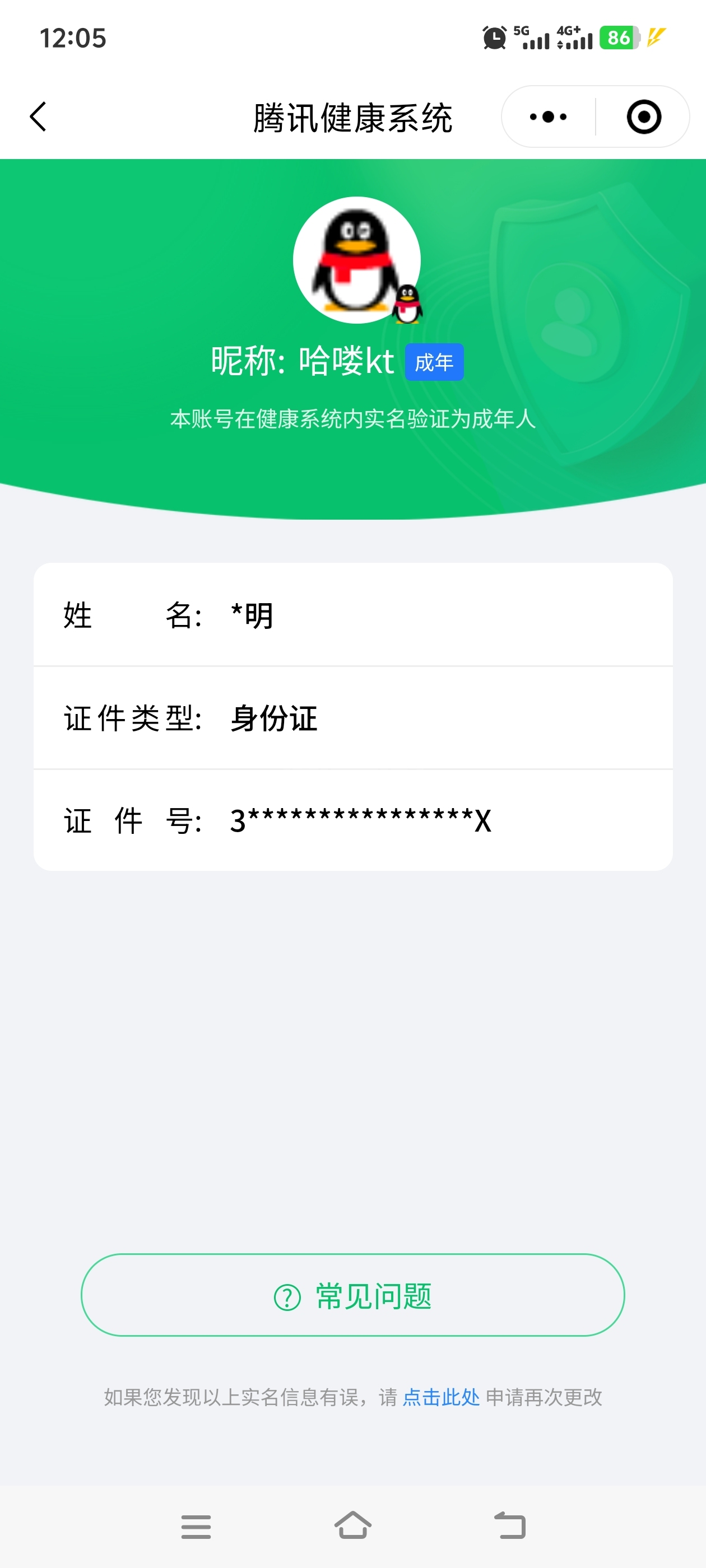Close the mini program with the circle button
706x1568 pixels.
643,116
